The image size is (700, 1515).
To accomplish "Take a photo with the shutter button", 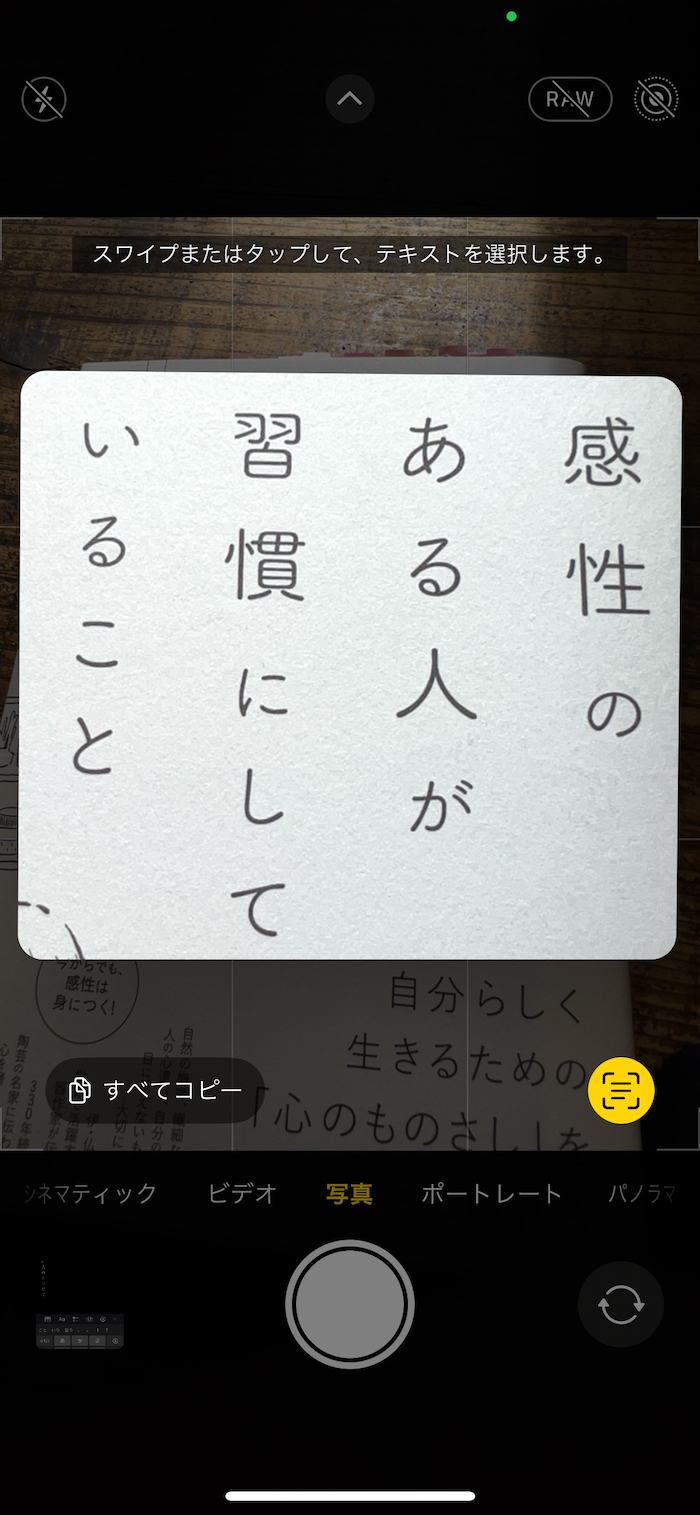I will (350, 1304).
